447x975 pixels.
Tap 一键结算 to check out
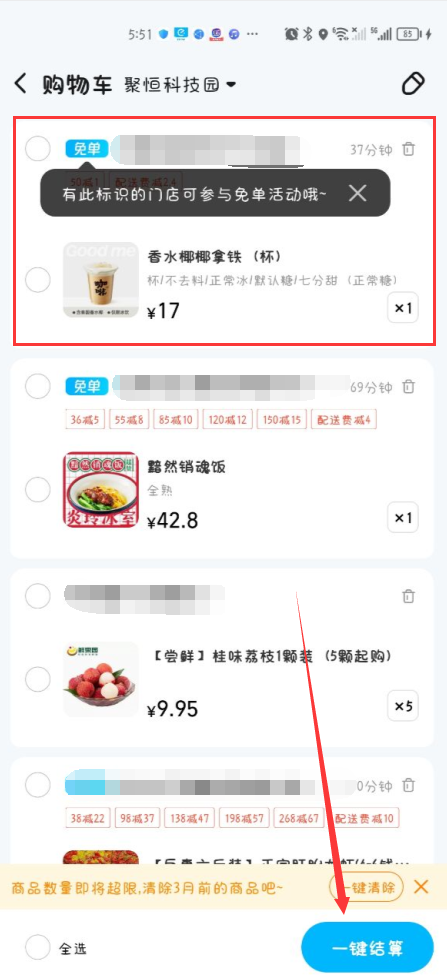pyautogui.click(x=367, y=948)
